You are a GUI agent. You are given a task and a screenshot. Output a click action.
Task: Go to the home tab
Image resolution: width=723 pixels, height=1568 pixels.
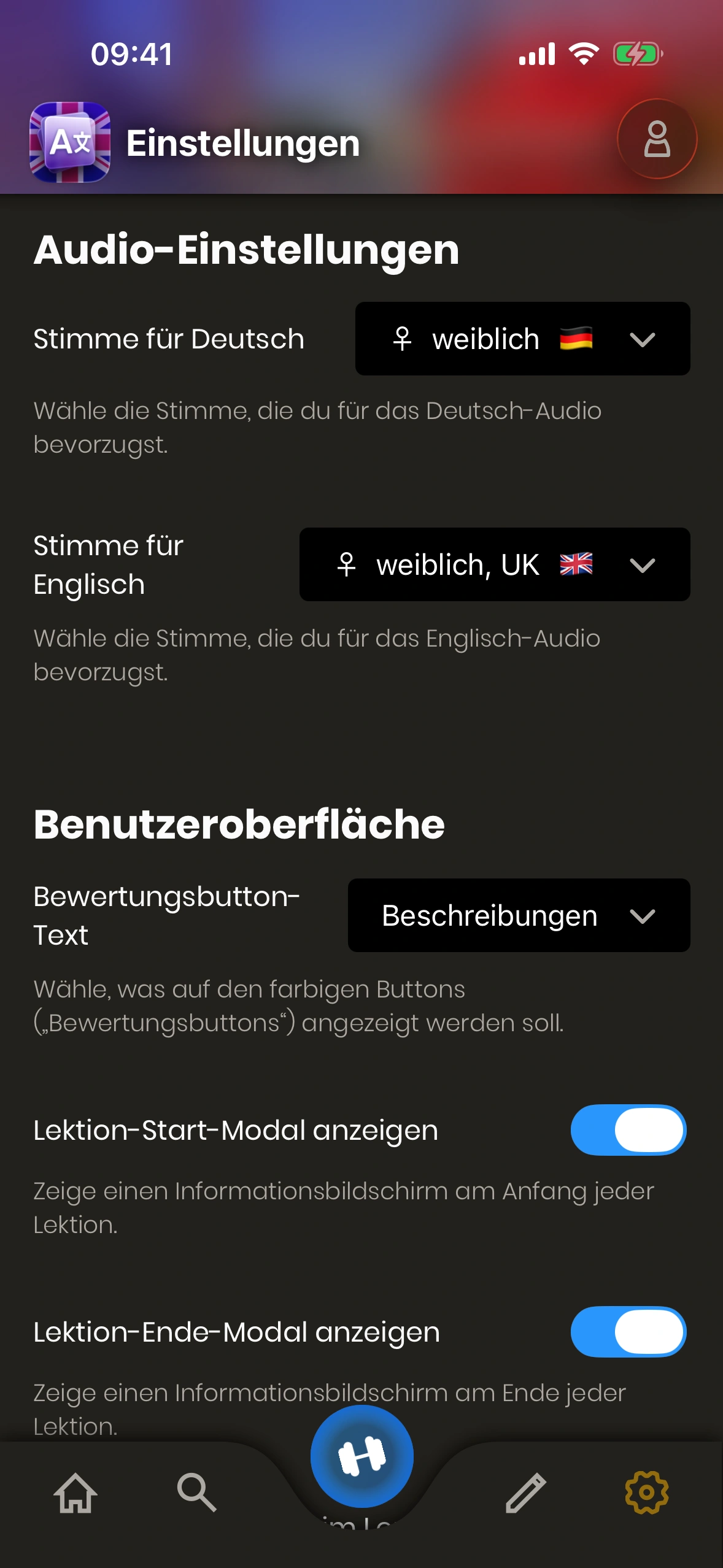pyautogui.click(x=75, y=1492)
